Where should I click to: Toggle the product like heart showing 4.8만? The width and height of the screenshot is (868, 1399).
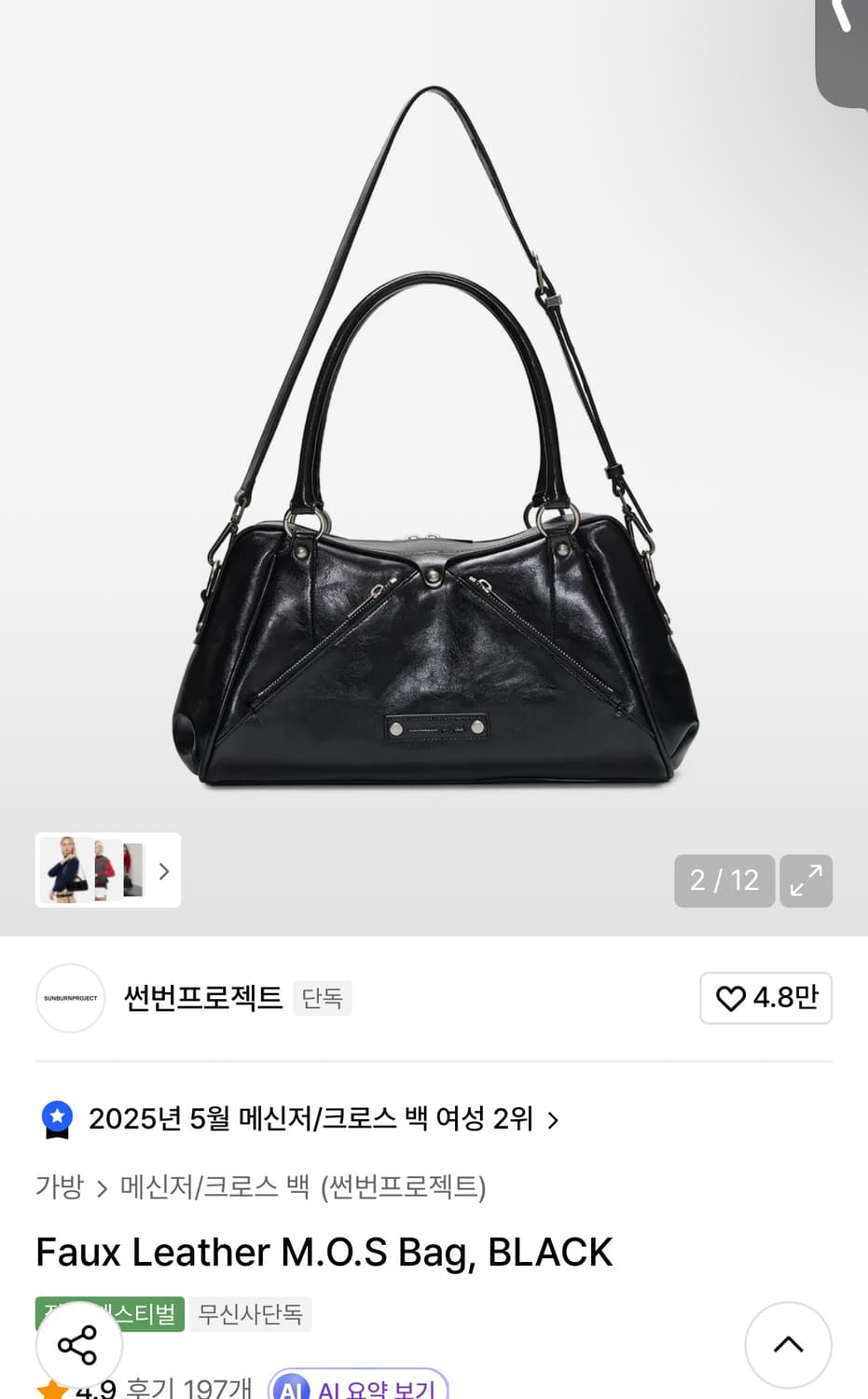pyautogui.click(x=765, y=998)
